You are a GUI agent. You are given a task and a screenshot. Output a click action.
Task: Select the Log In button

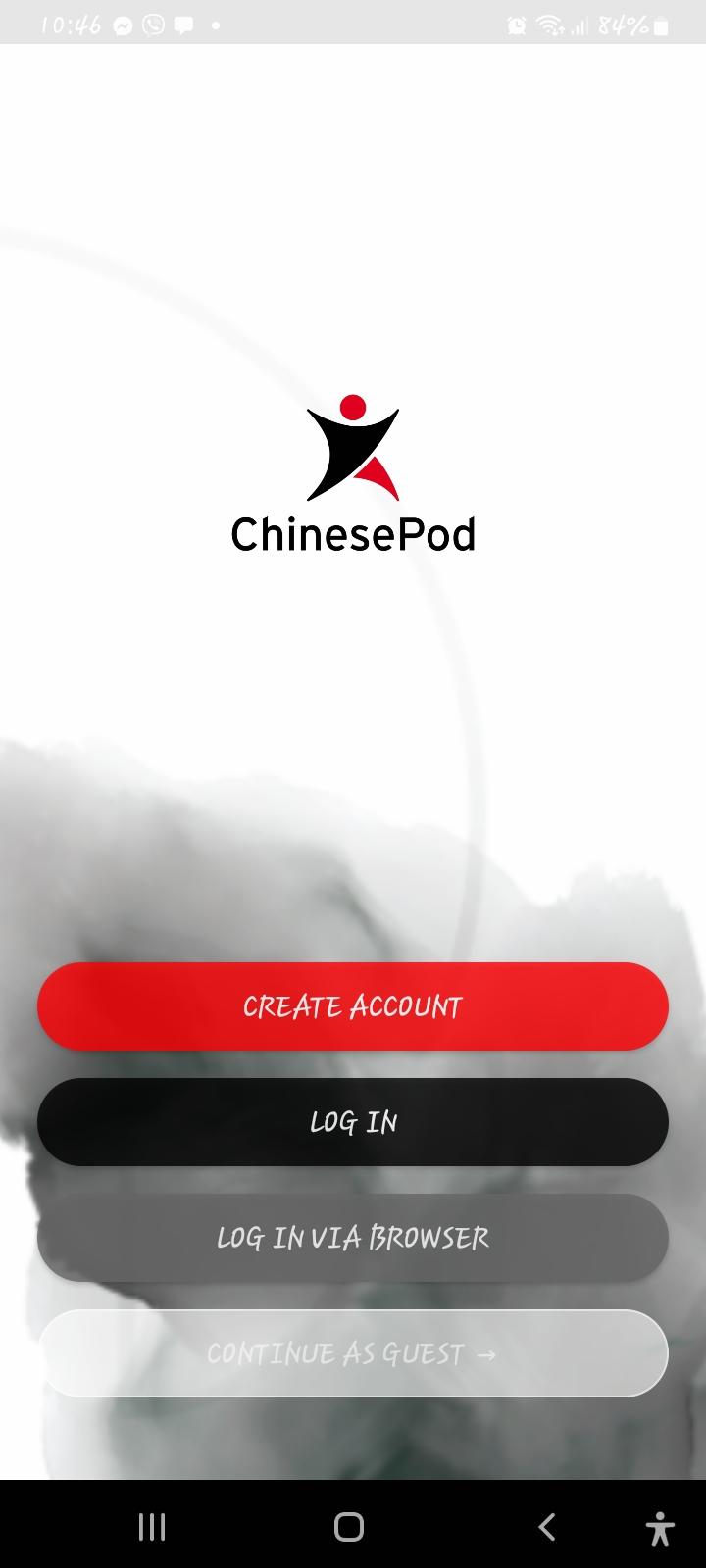(353, 1122)
